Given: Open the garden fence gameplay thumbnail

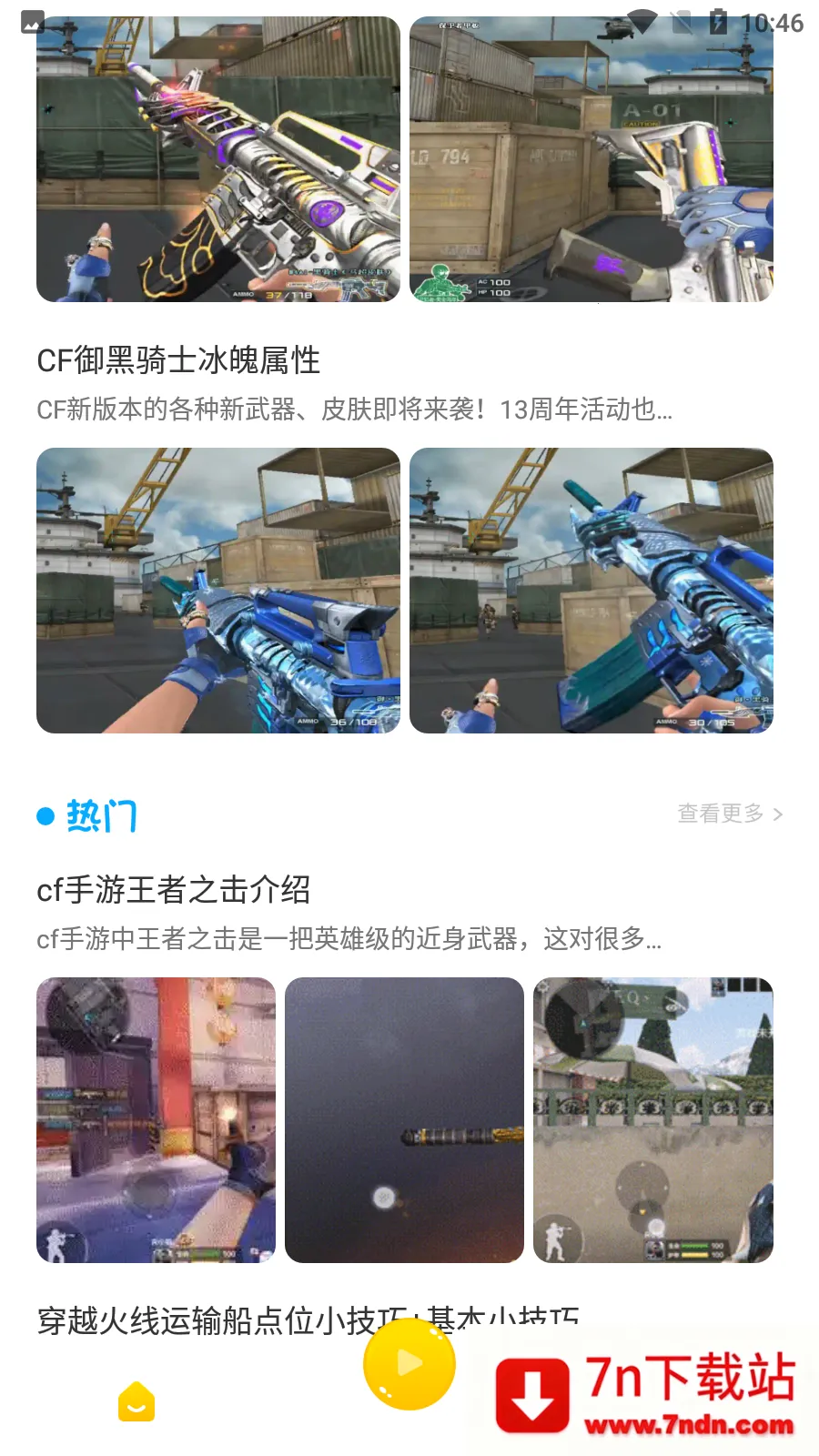Looking at the screenshot, I should click(x=652, y=1120).
